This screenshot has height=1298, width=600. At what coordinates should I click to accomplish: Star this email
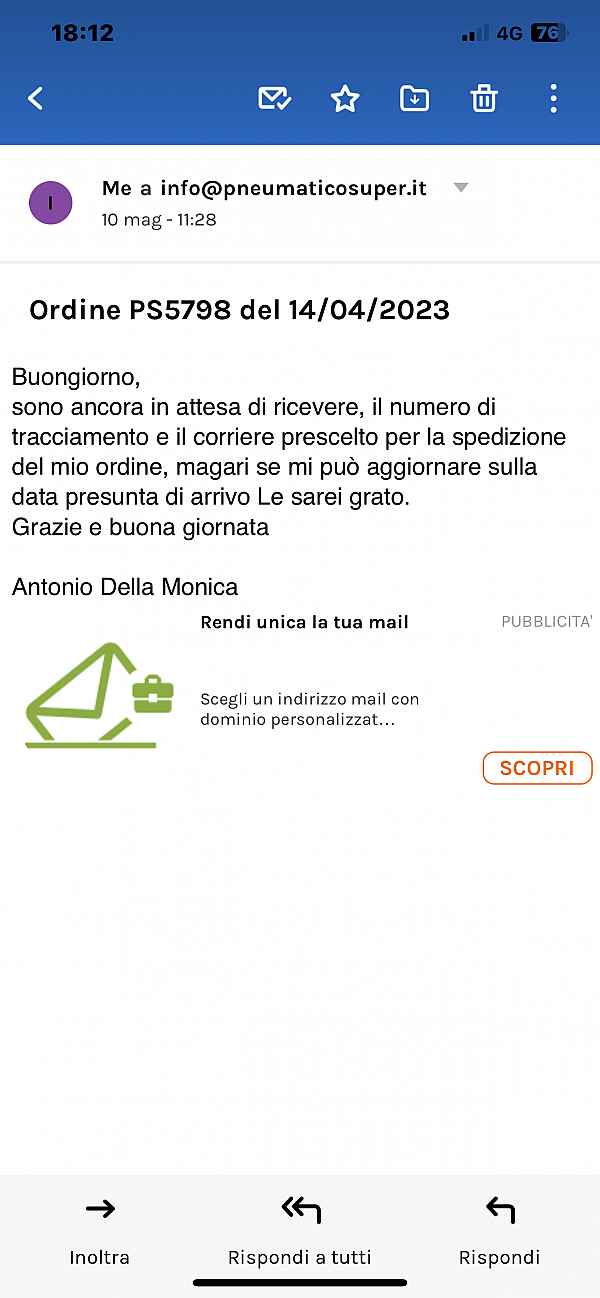(x=345, y=98)
